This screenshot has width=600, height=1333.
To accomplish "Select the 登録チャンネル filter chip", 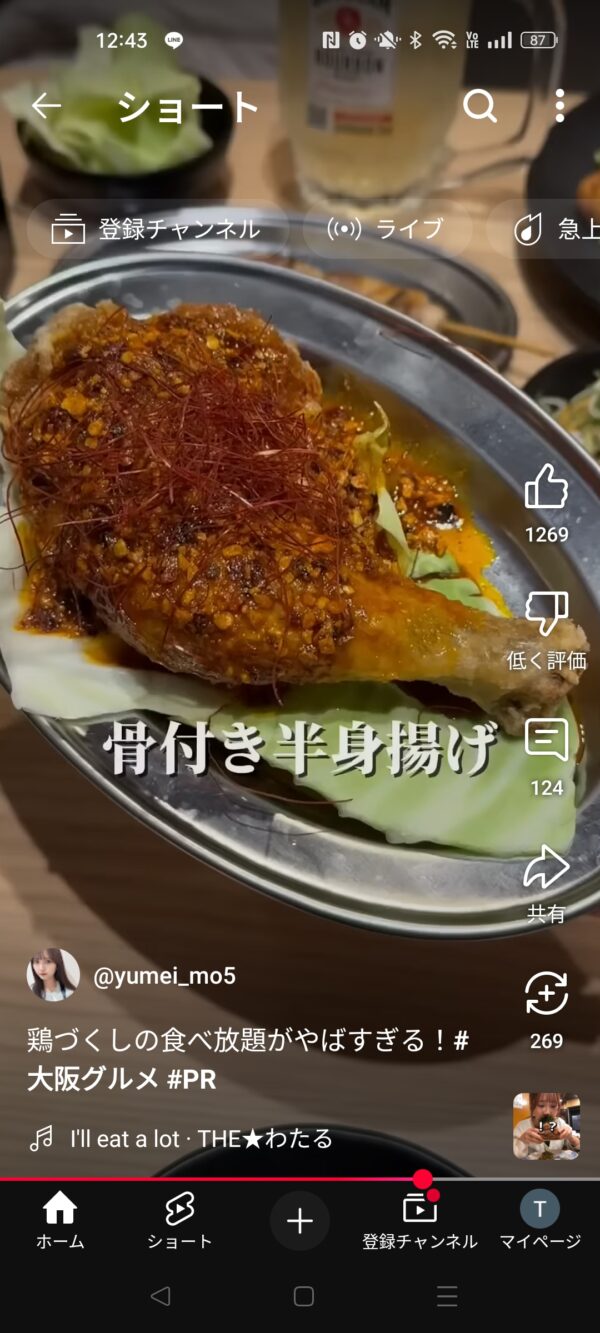I will [156, 229].
